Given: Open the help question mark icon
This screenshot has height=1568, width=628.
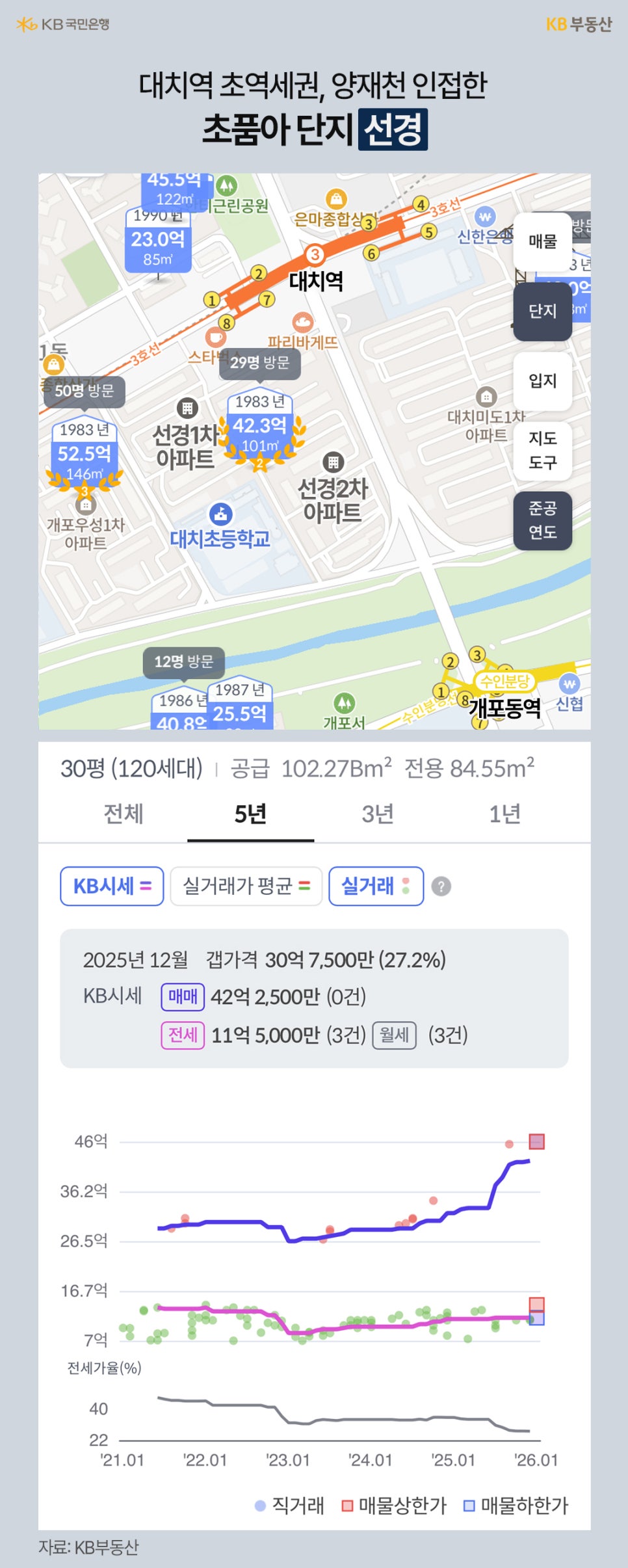Looking at the screenshot, I should coord(443,885).
